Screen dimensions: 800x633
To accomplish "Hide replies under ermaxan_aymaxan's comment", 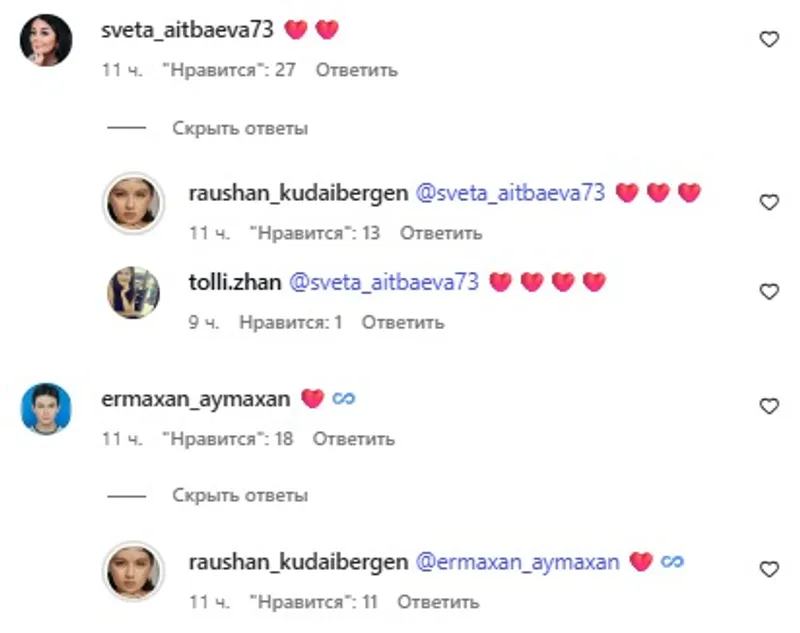I will pyautogui.click(x=239, y=496).
